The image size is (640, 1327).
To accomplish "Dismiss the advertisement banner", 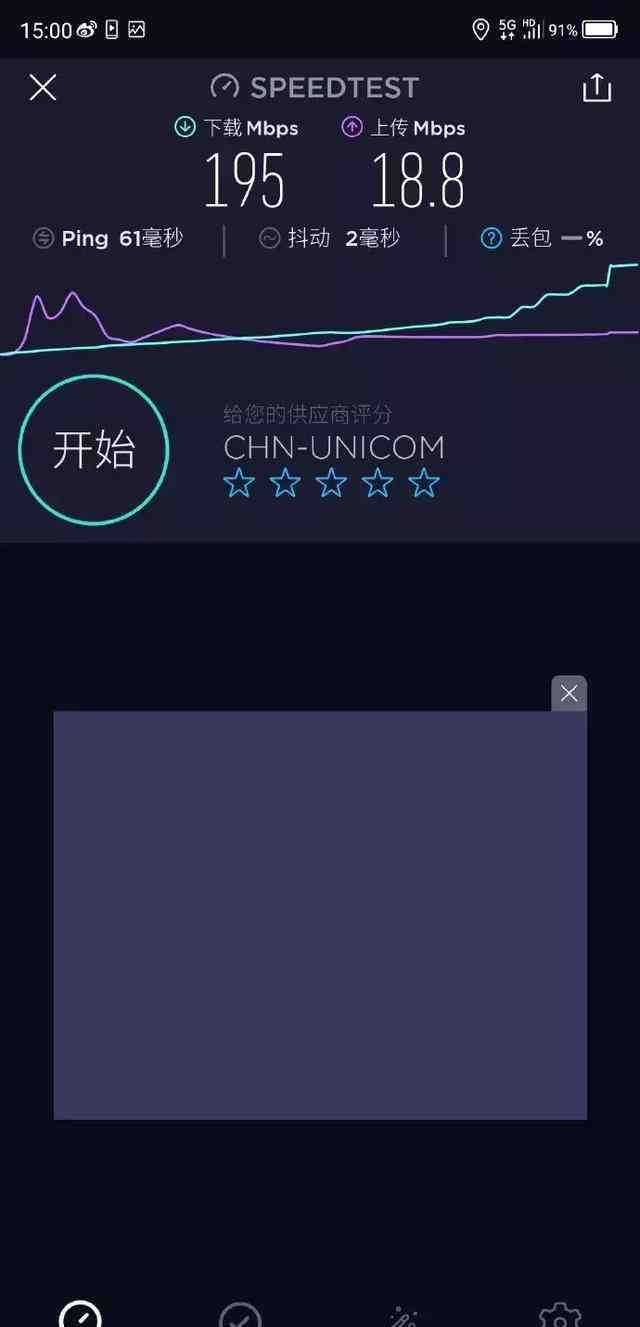I will coord(569,693).
